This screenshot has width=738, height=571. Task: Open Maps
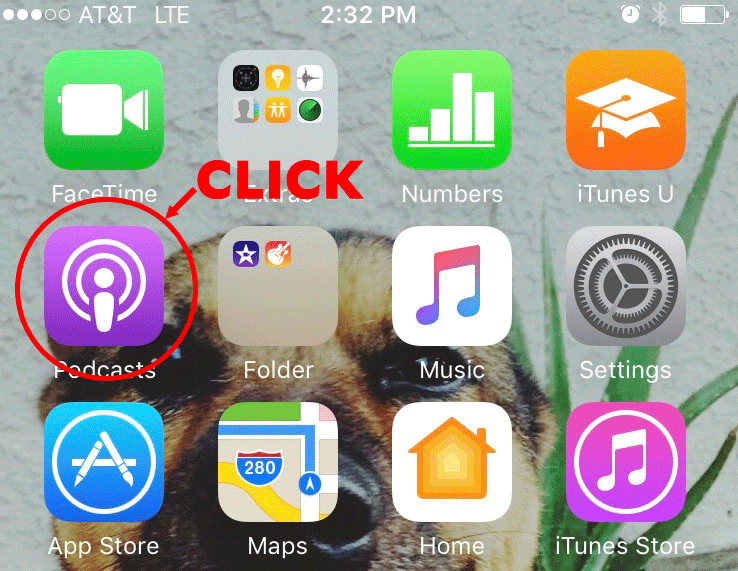pos(278,462)
